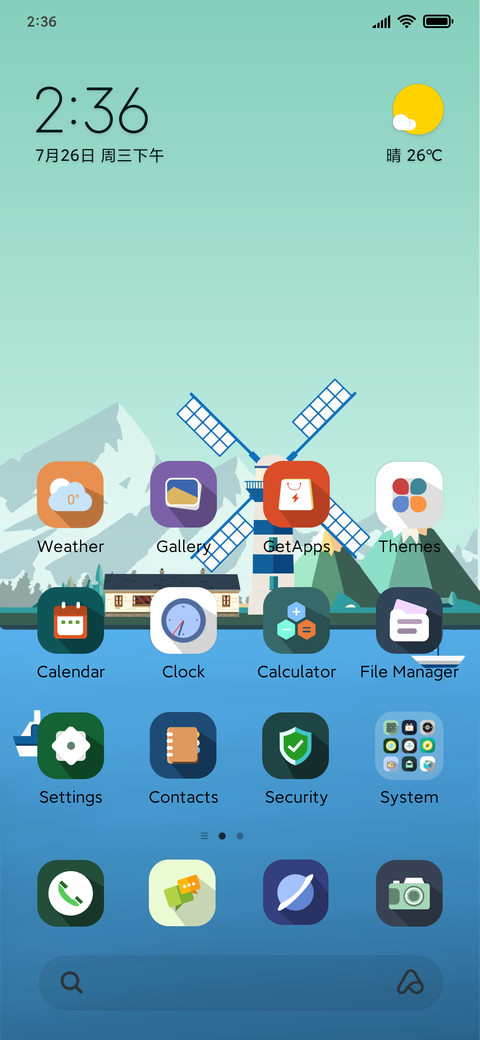
Task: Launch the browser with the planet icon
Action: point(296,893)
